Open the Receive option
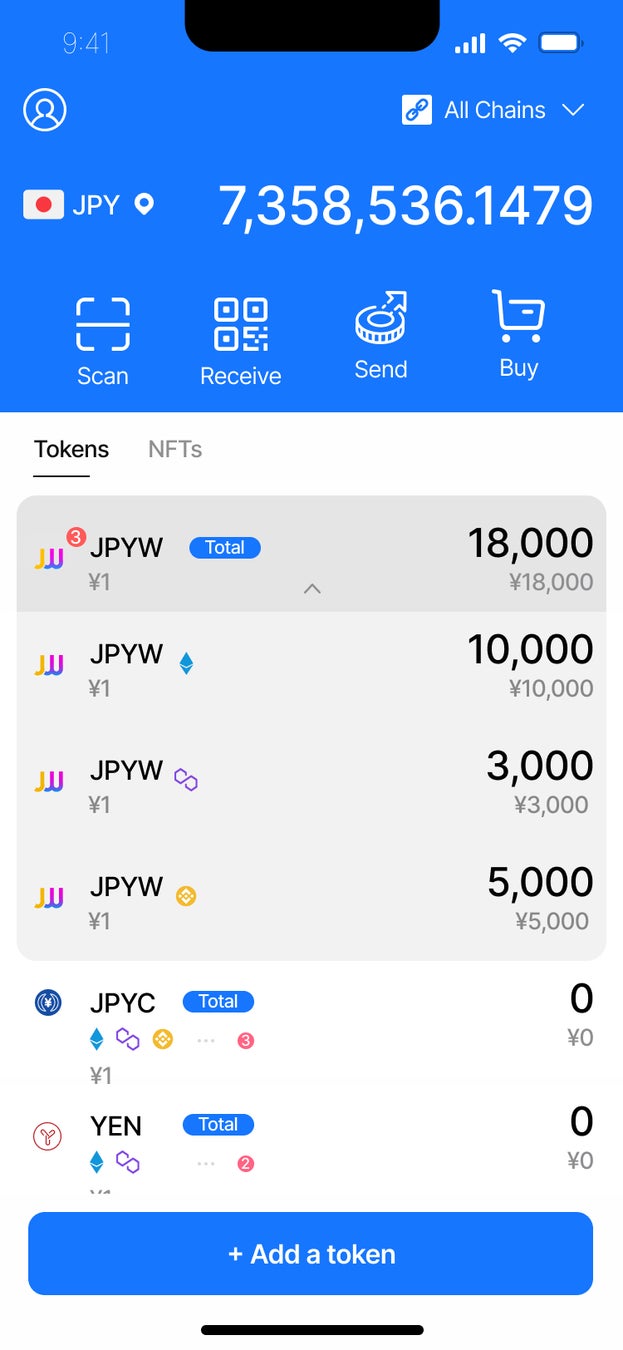 click(241, 341)
